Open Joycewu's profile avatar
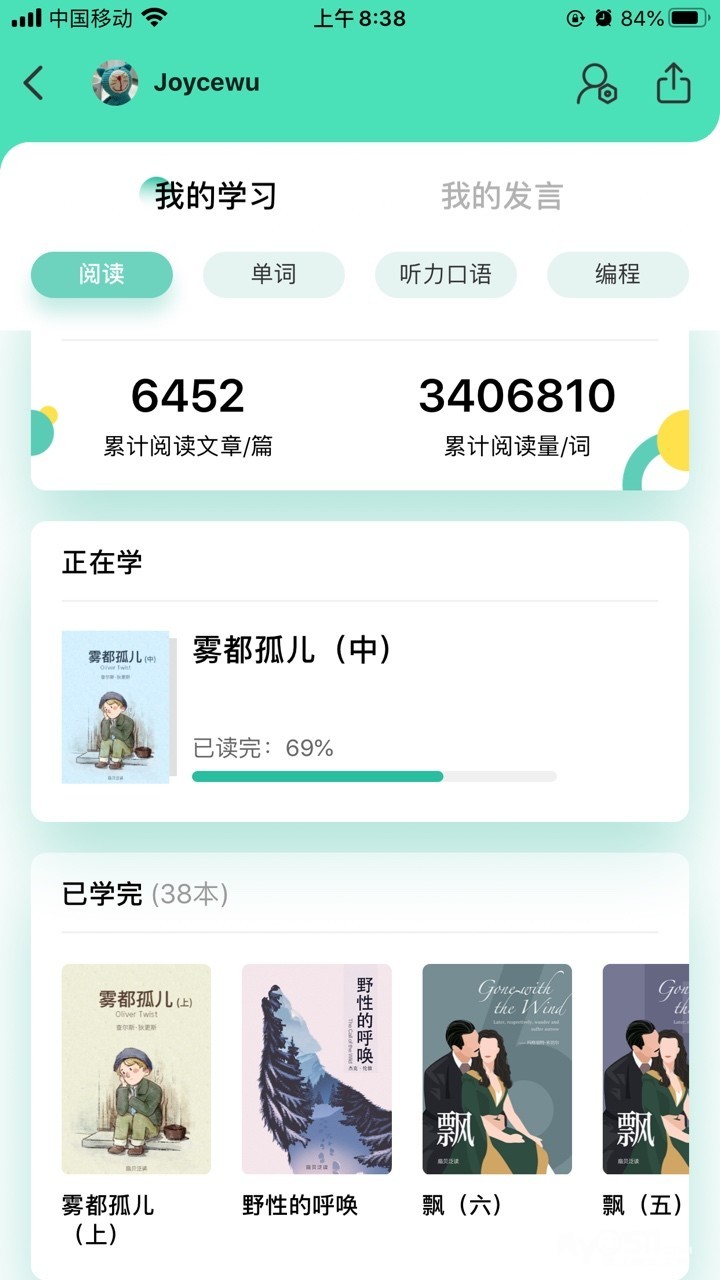 pos(115,83)
